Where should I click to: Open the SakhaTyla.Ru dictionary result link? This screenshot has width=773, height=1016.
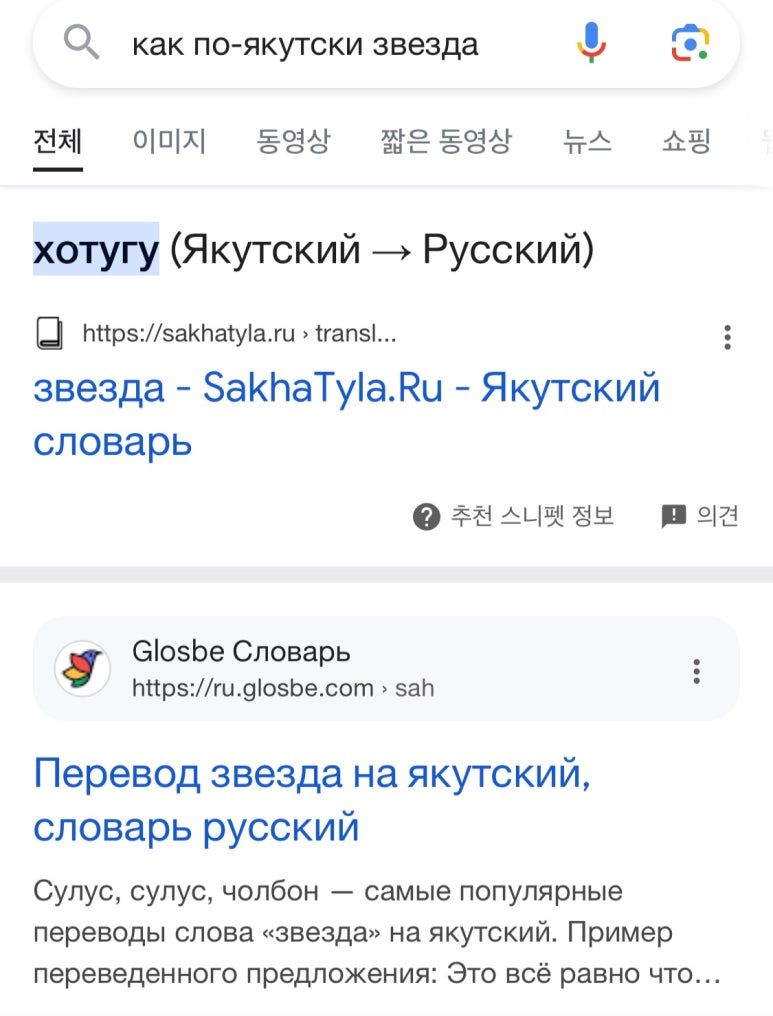coord(347,413)
